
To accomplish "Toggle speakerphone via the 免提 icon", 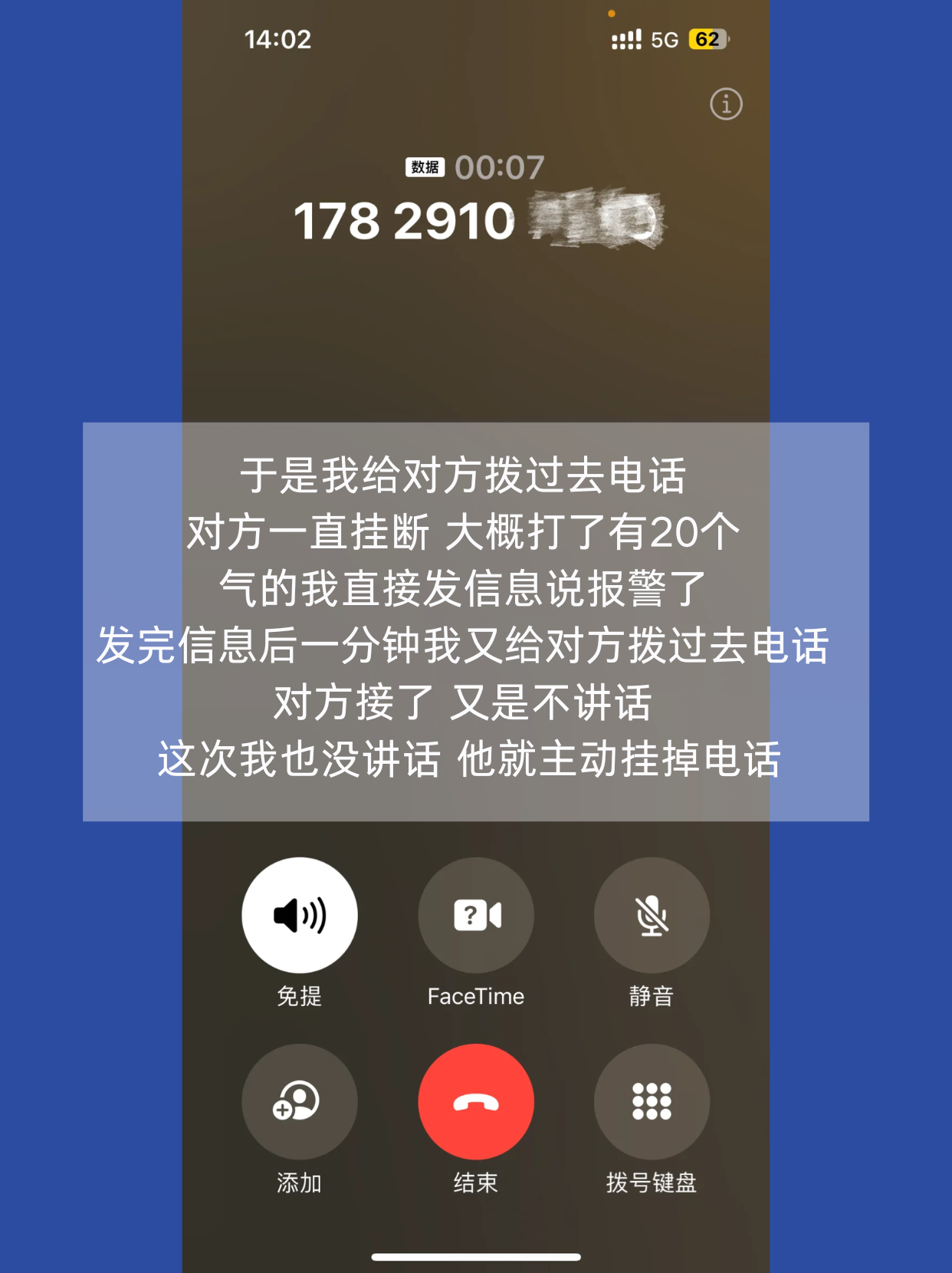I will pos(300,915).
